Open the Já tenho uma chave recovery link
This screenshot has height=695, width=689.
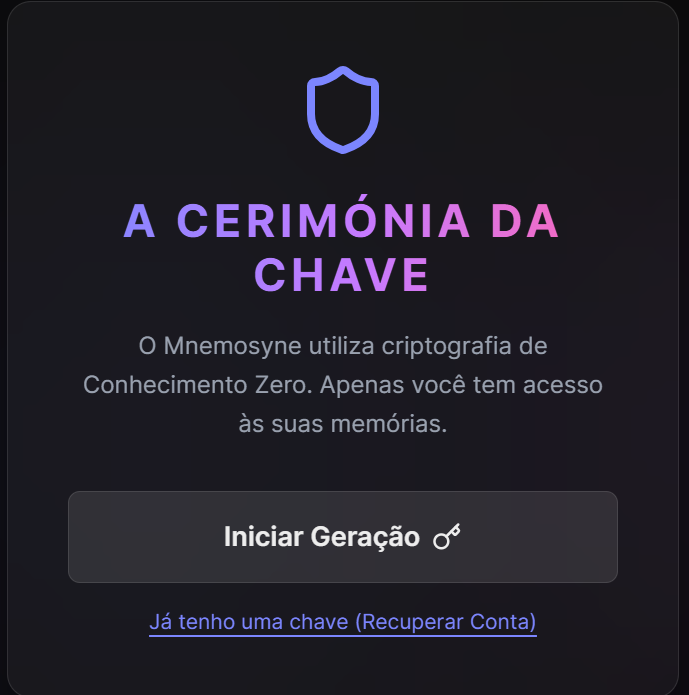click(342, 621)
